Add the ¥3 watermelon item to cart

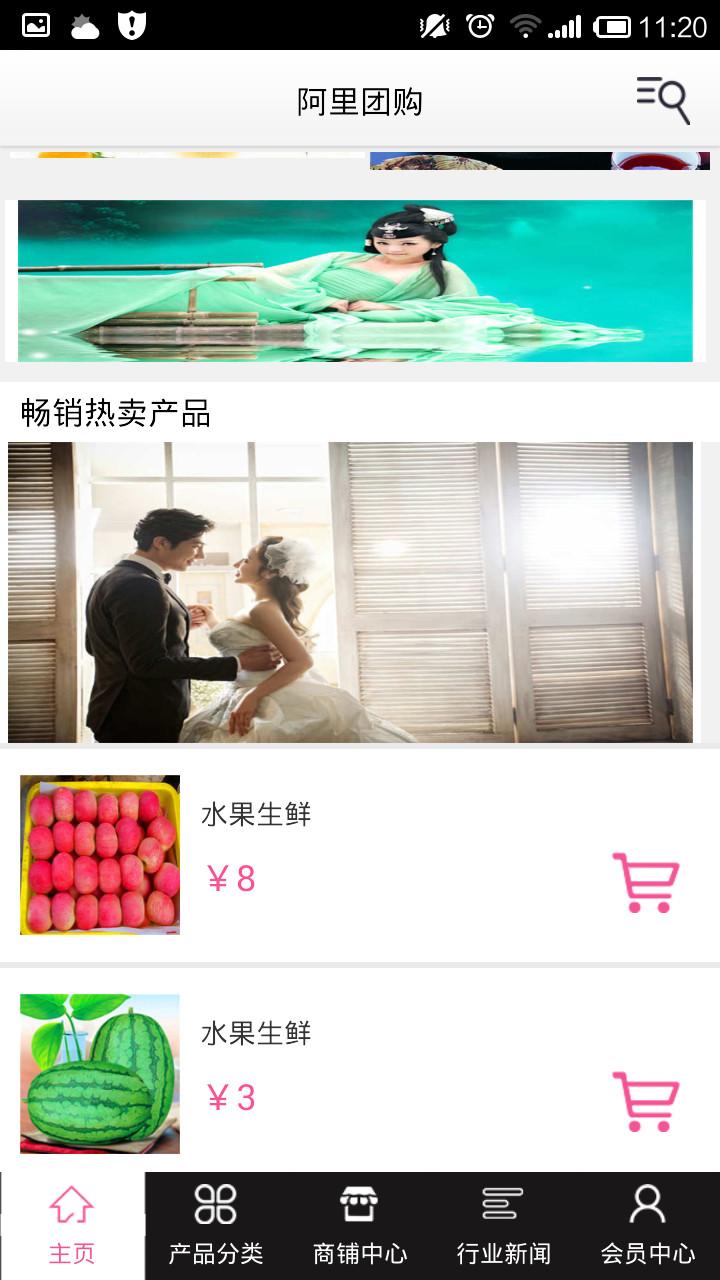point(645,1101)
